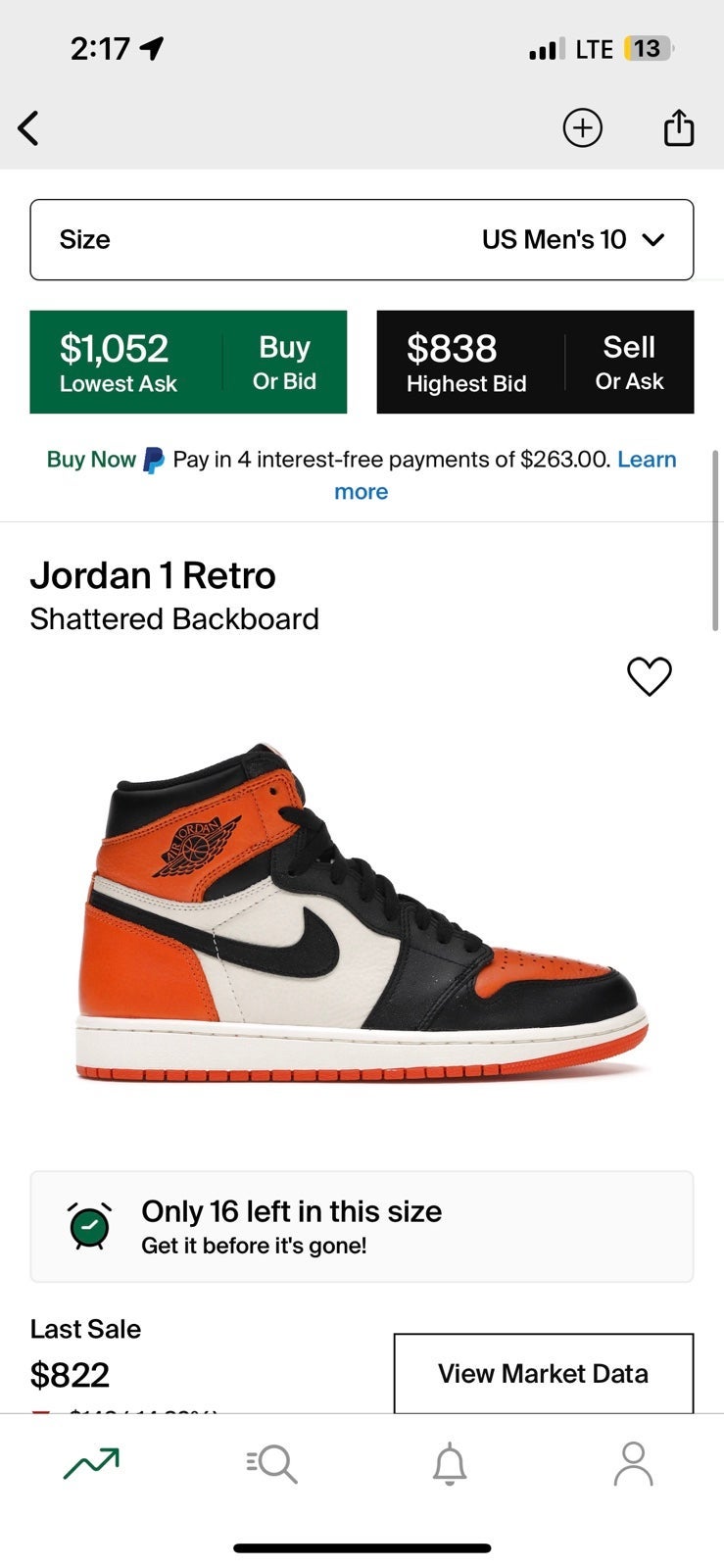Open the Shattered Backboard shoe image
The image size is (724, 1568).
(362, 913)
